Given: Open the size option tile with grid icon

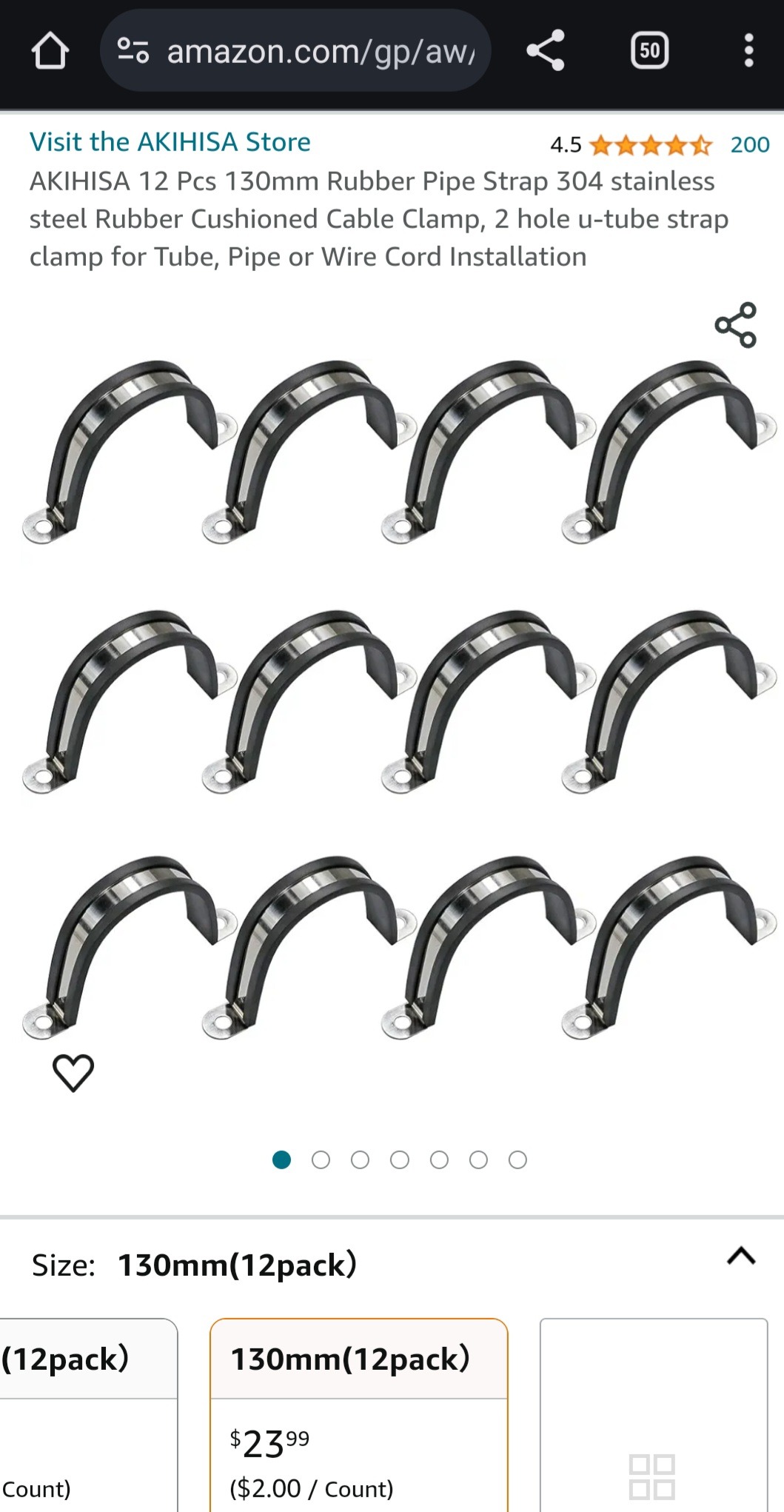Looking at the screenshot, I should (654, 1414).
